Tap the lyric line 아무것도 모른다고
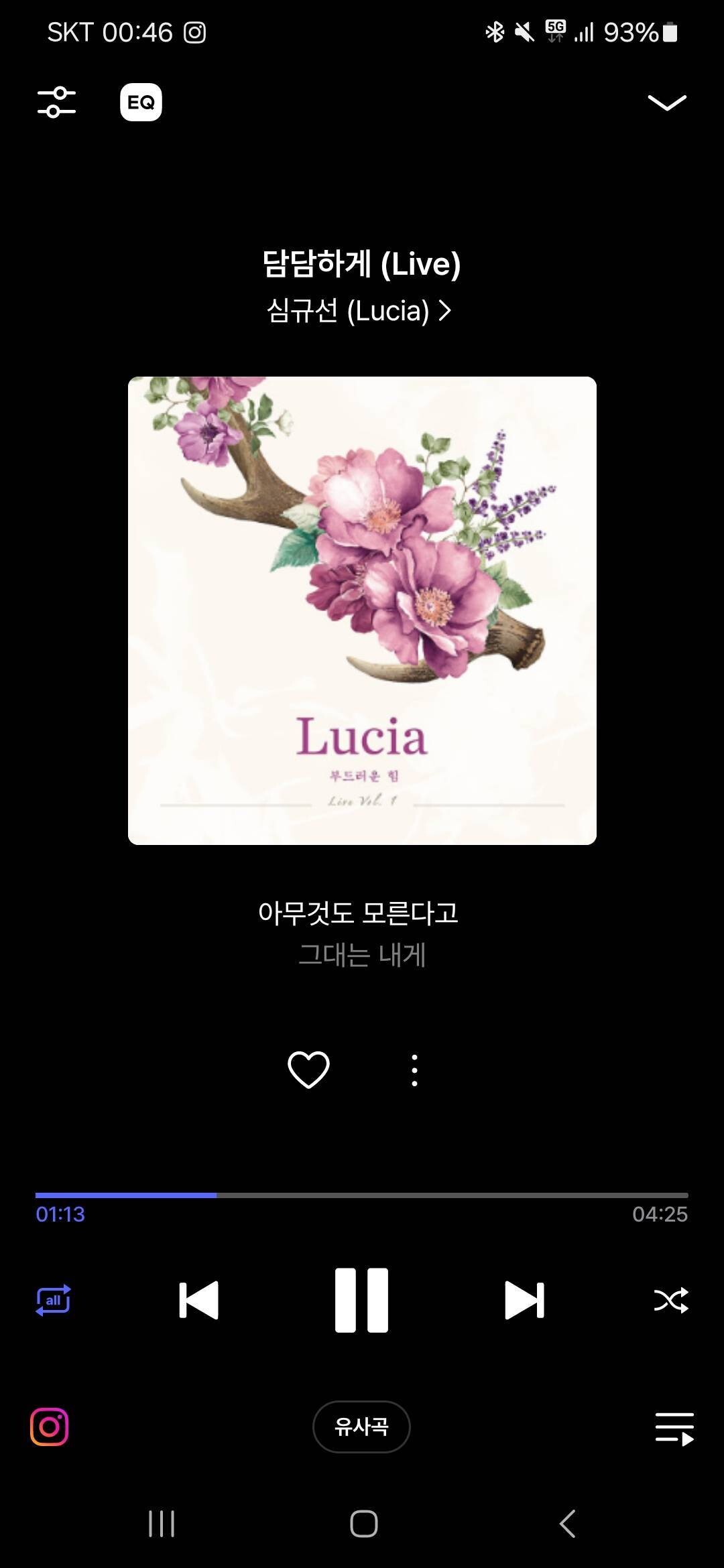The width and height of the screenshot is (724, 1568). pyautogui.click(x=361, y=911)
